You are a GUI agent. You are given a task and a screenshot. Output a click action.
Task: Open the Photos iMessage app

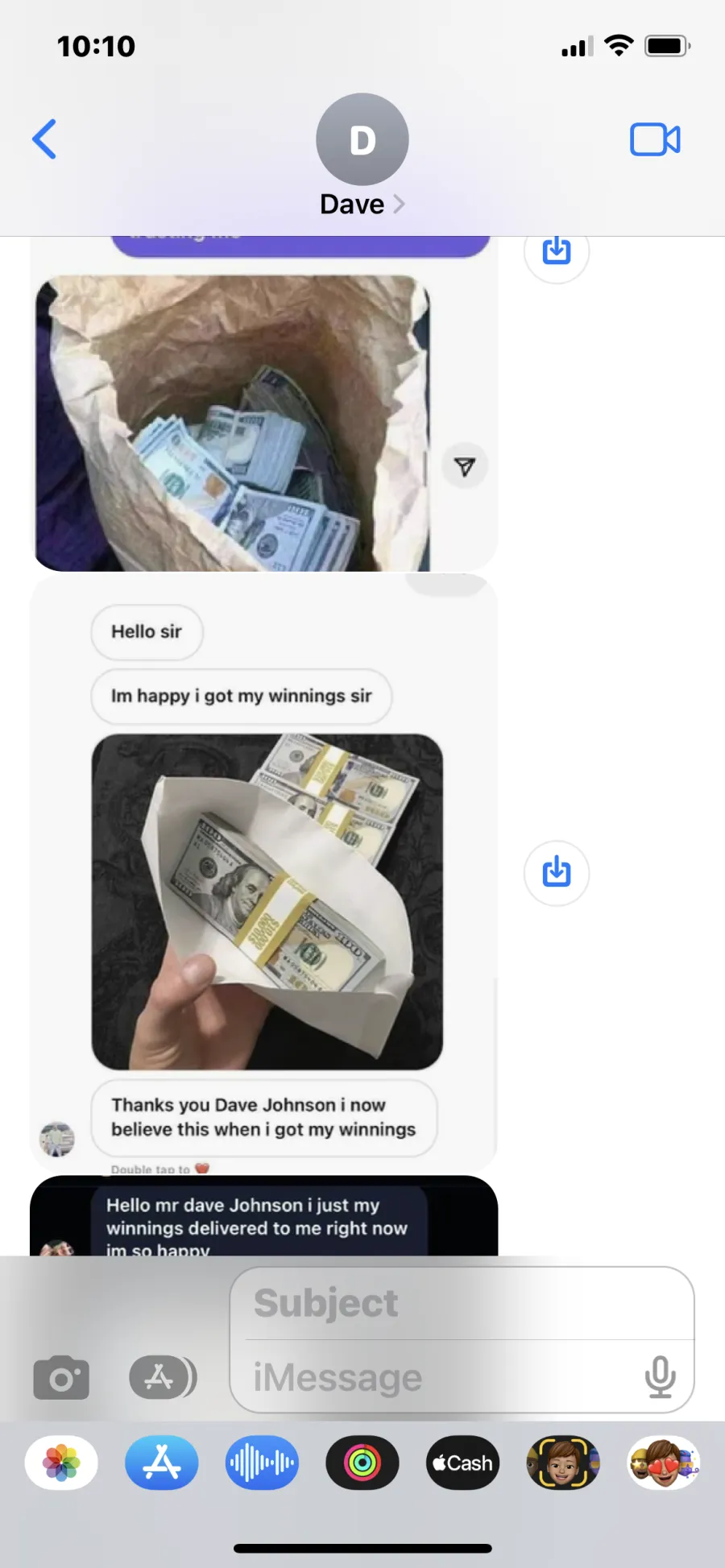coord(61,1463)
